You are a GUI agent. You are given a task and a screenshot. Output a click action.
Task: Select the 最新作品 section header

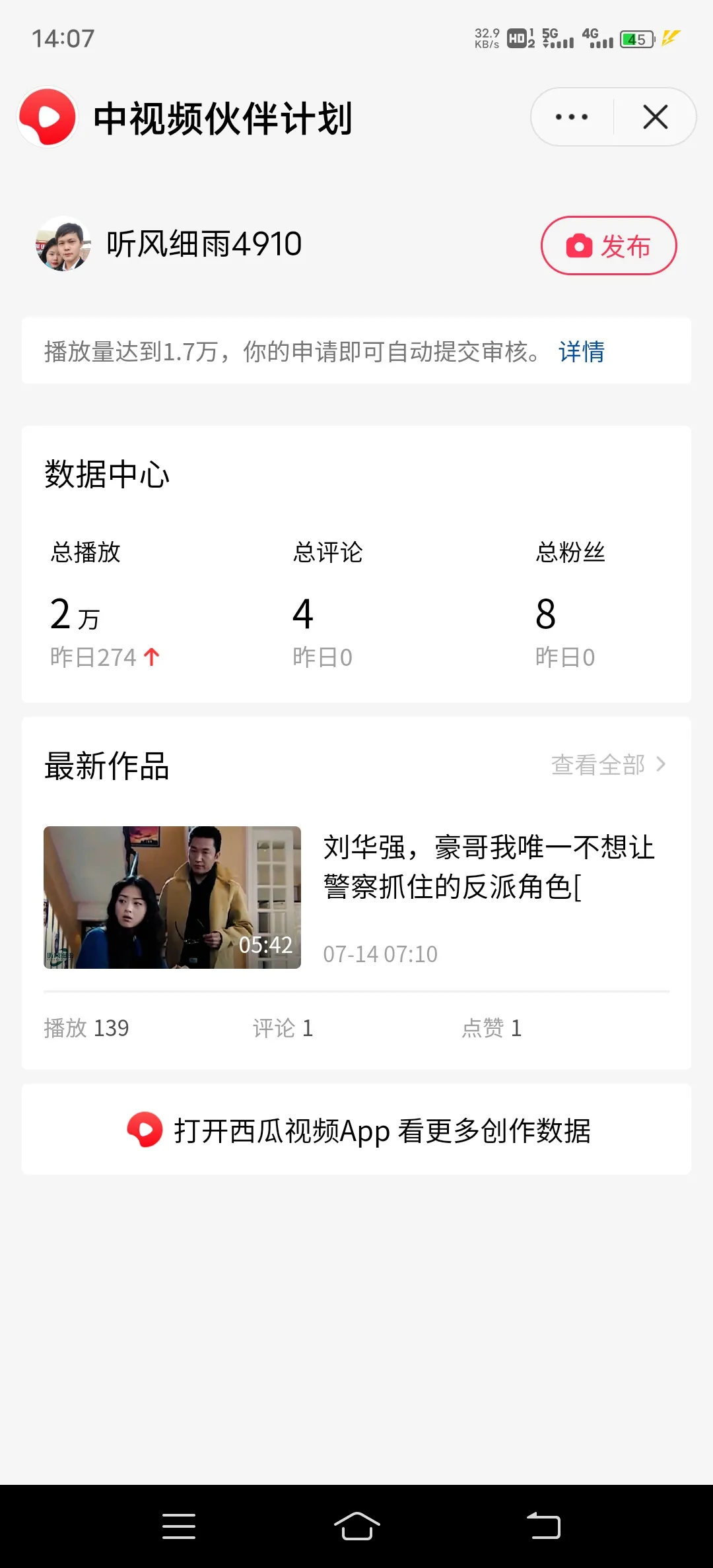(107, 766)
